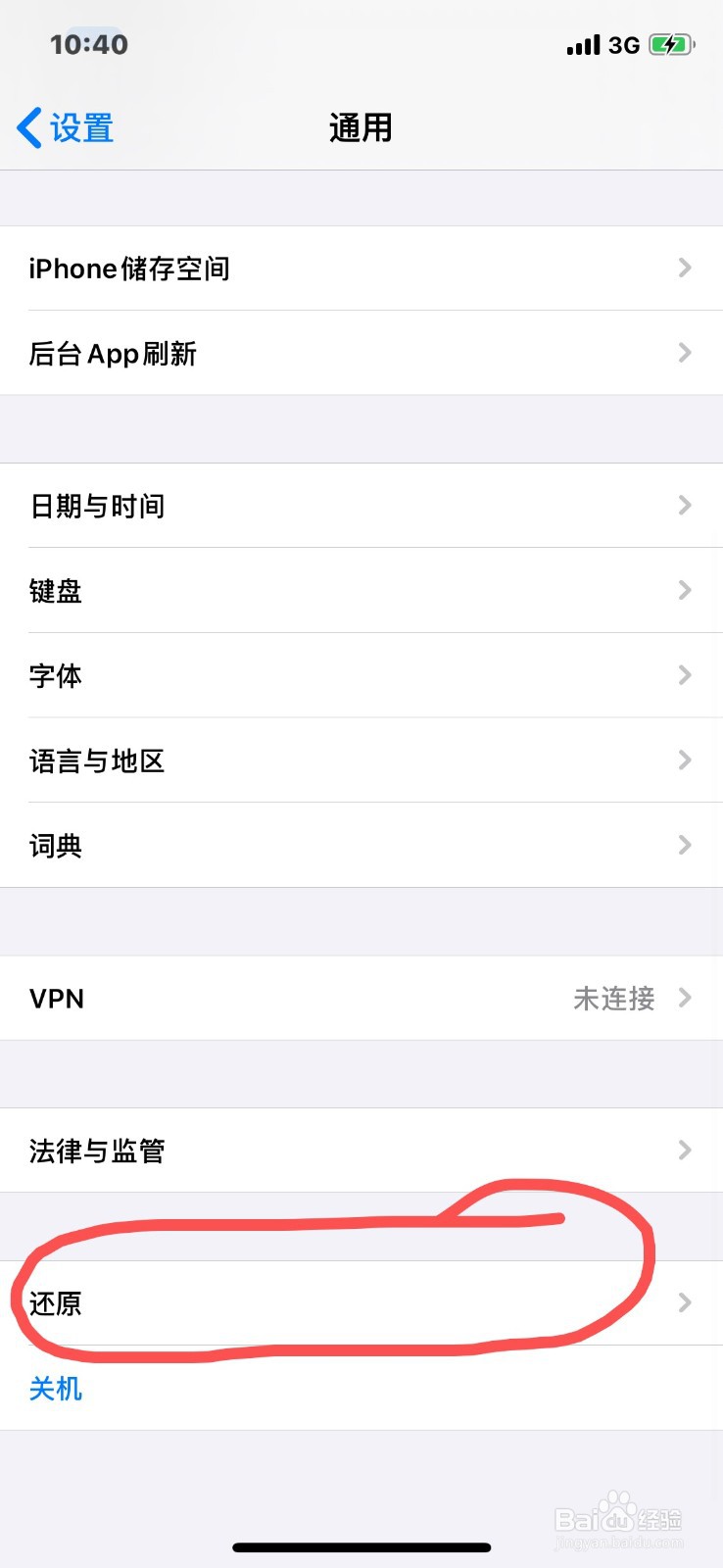Tap 关机 to shut down the phone
Viewport: 723px width, 1568px height.
pyautogui.click(x=55, y=1389)
